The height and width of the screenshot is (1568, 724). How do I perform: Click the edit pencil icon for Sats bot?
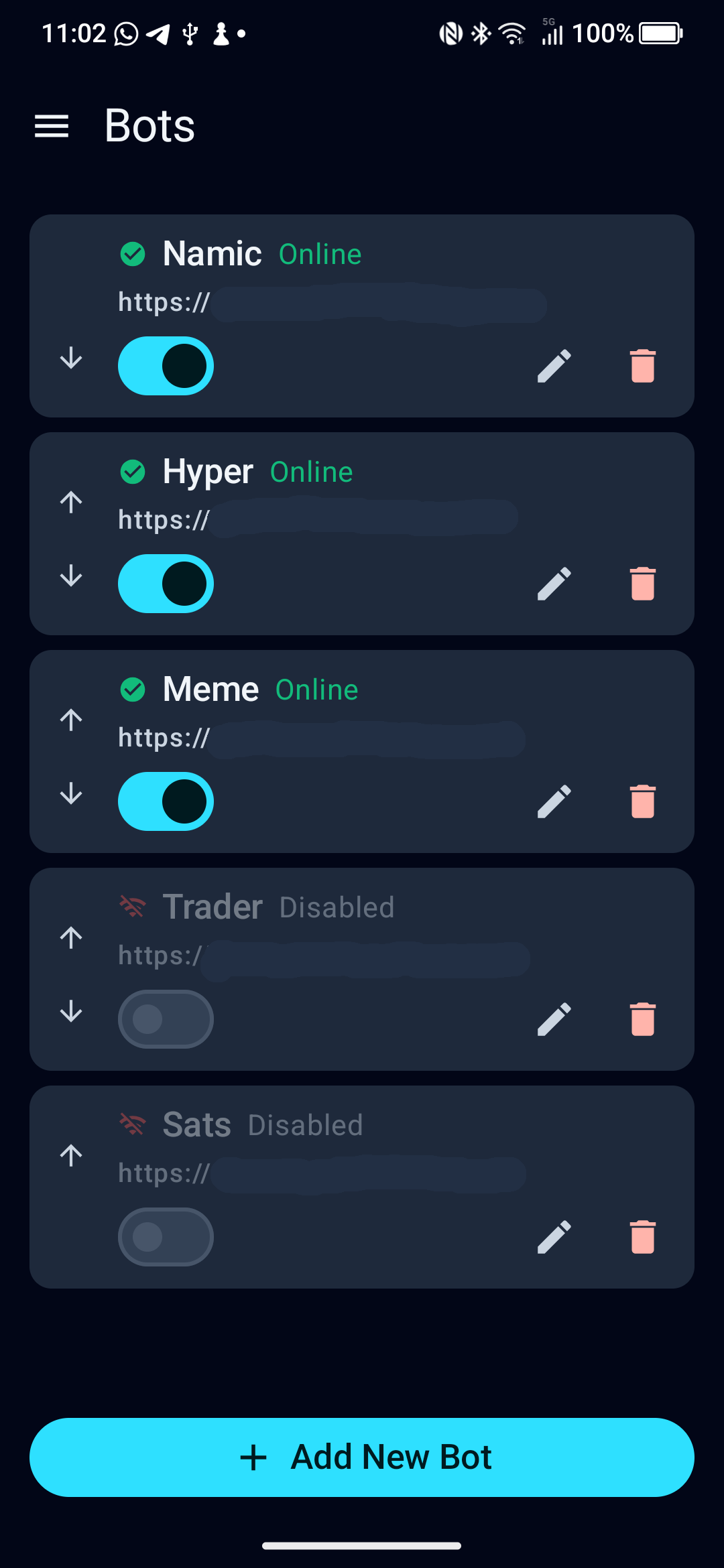[554, 1236]
